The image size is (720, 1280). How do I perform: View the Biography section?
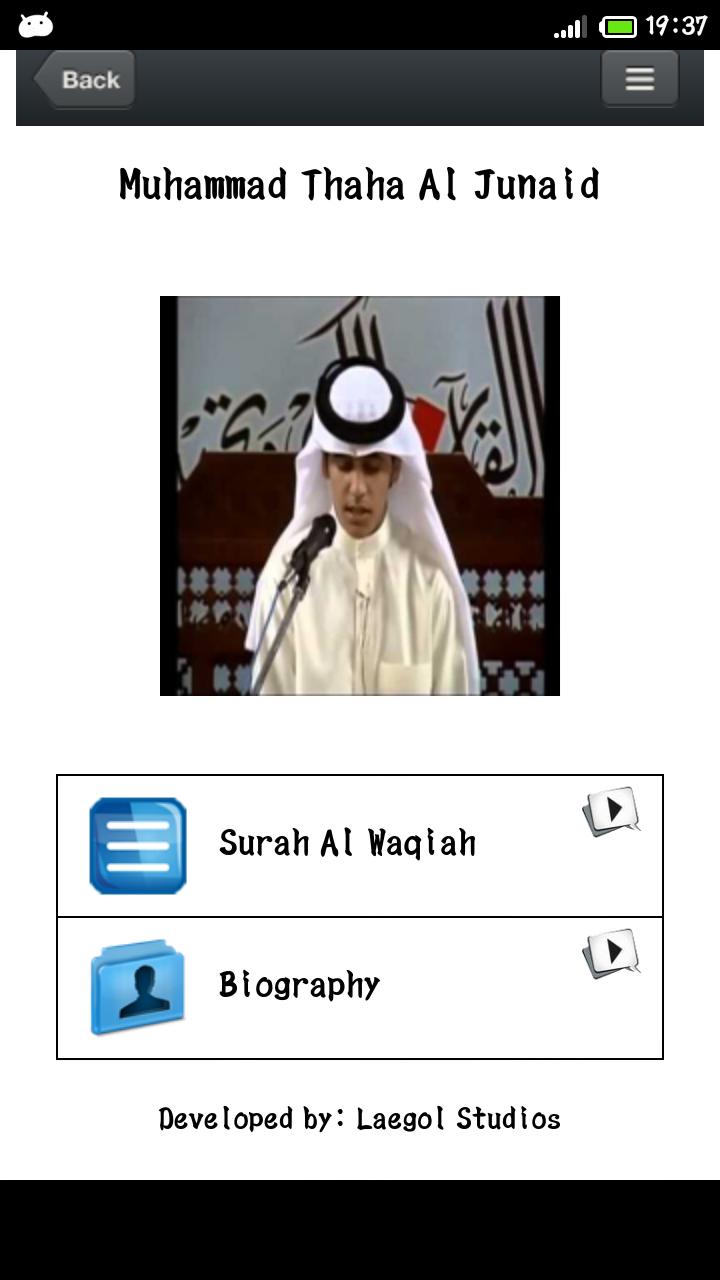359,987
